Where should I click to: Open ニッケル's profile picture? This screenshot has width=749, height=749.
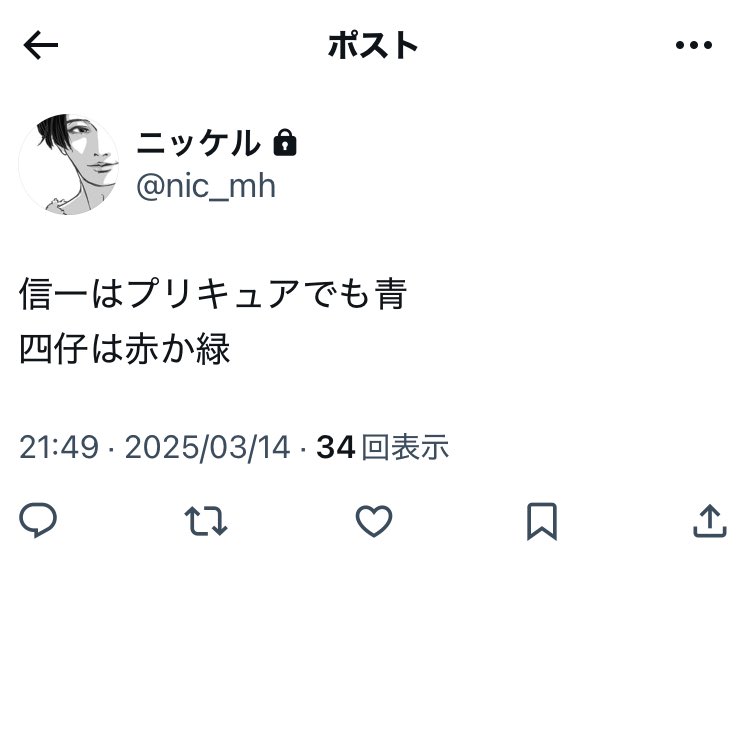(69, 165)
